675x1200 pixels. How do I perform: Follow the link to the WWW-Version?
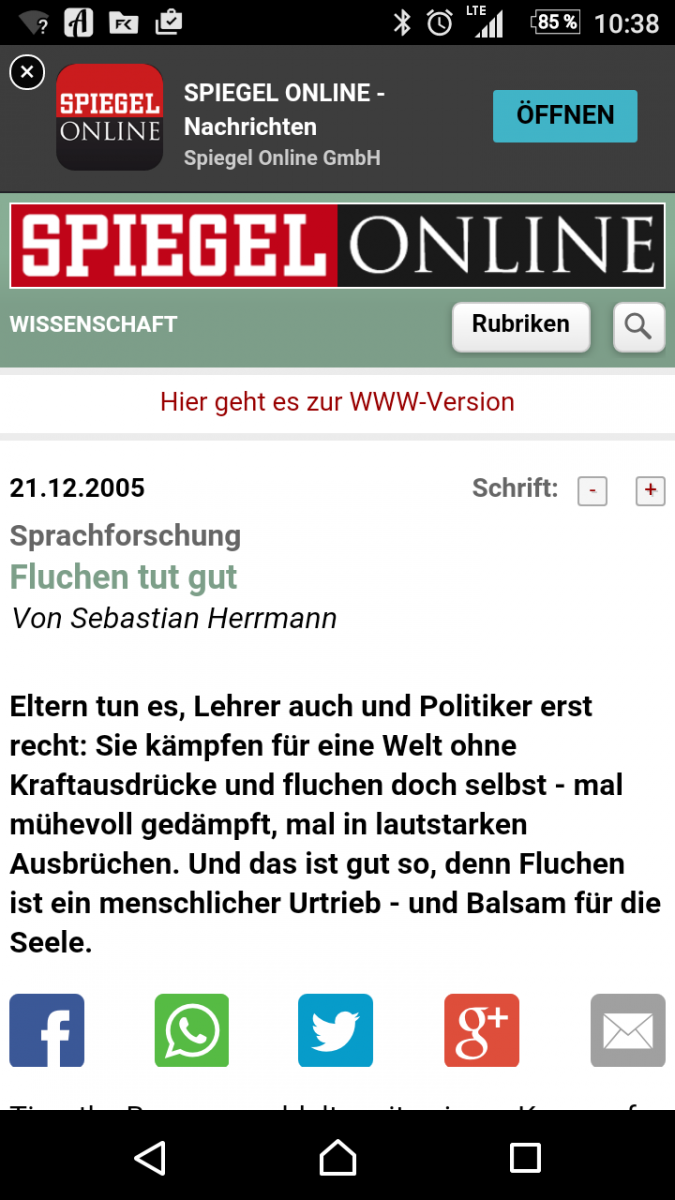click(x=337, y=402)
